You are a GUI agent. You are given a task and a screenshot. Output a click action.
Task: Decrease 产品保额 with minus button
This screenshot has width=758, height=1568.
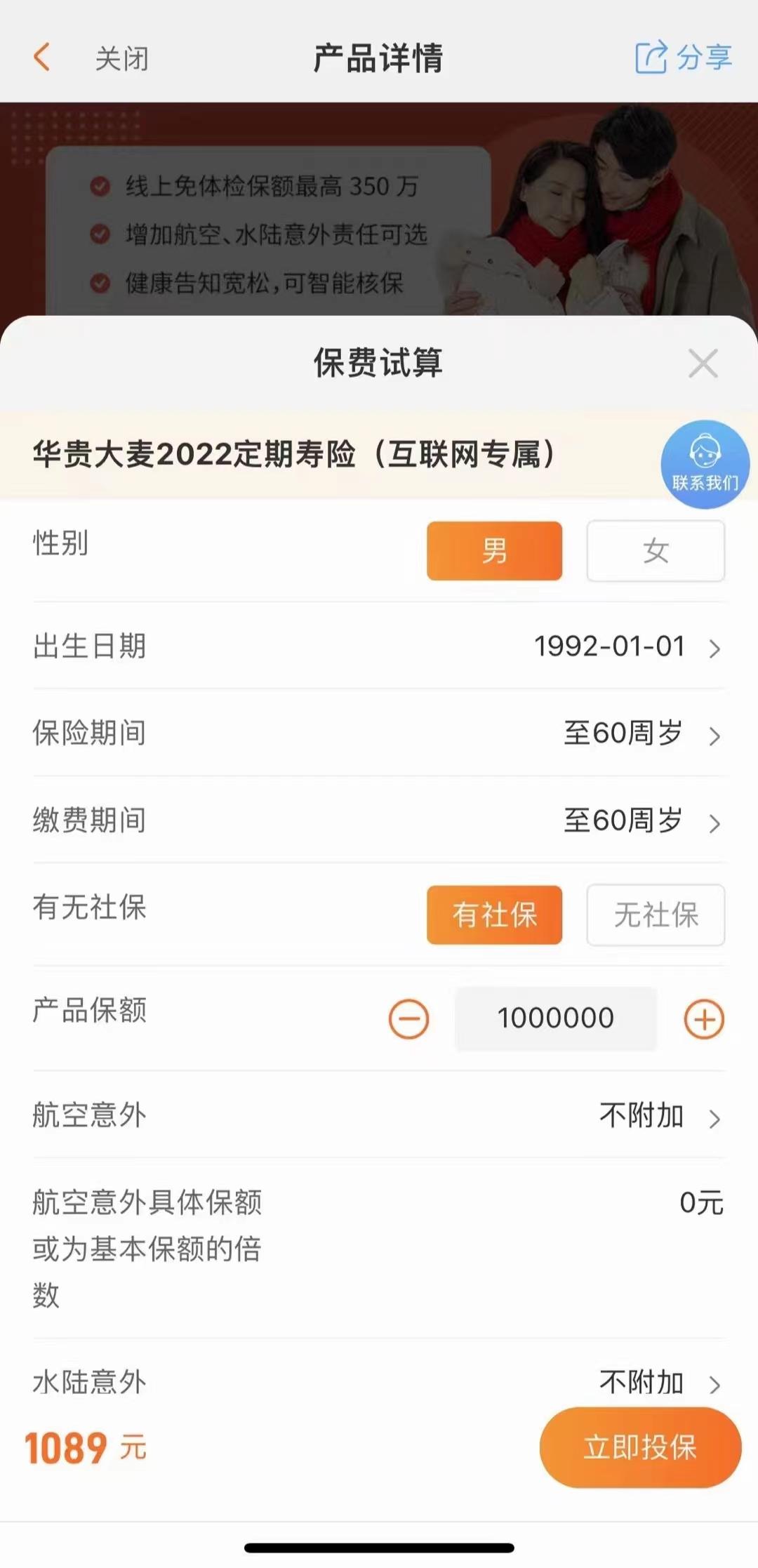pyautogui.click(x=408, y=1018)
